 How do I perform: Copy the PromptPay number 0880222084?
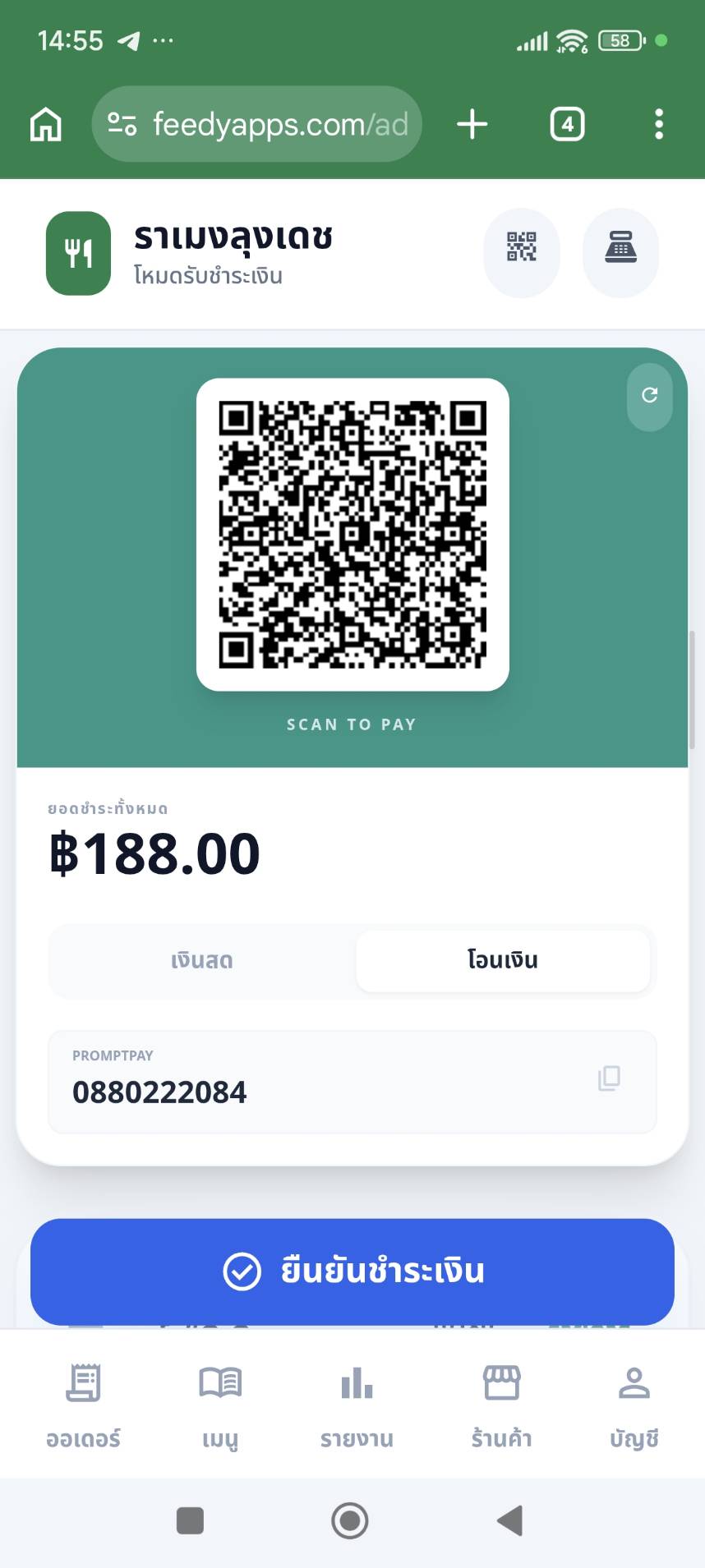pos(609,1078)
